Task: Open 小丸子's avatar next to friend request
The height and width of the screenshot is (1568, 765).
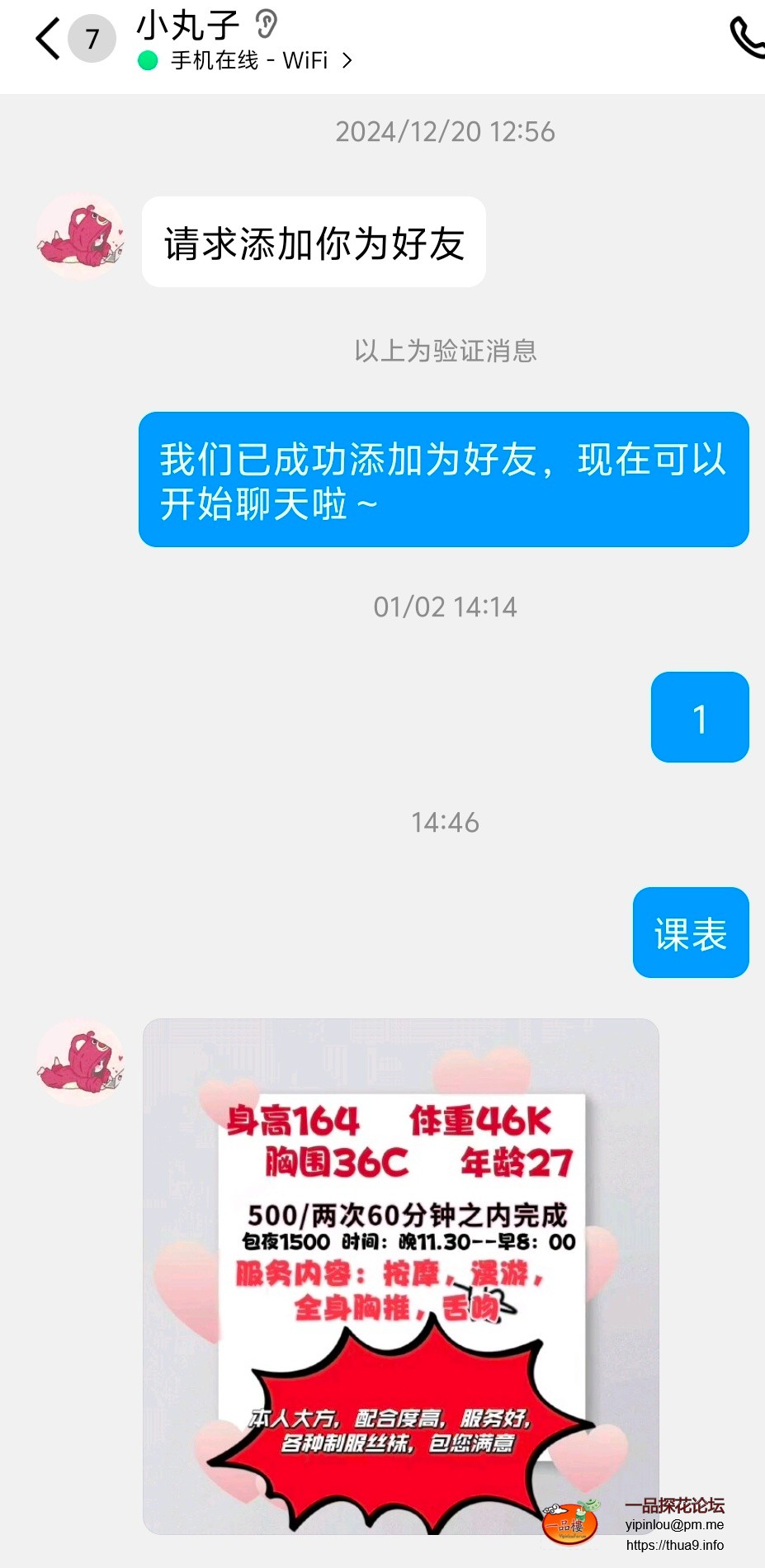Action: coord(80,237)
